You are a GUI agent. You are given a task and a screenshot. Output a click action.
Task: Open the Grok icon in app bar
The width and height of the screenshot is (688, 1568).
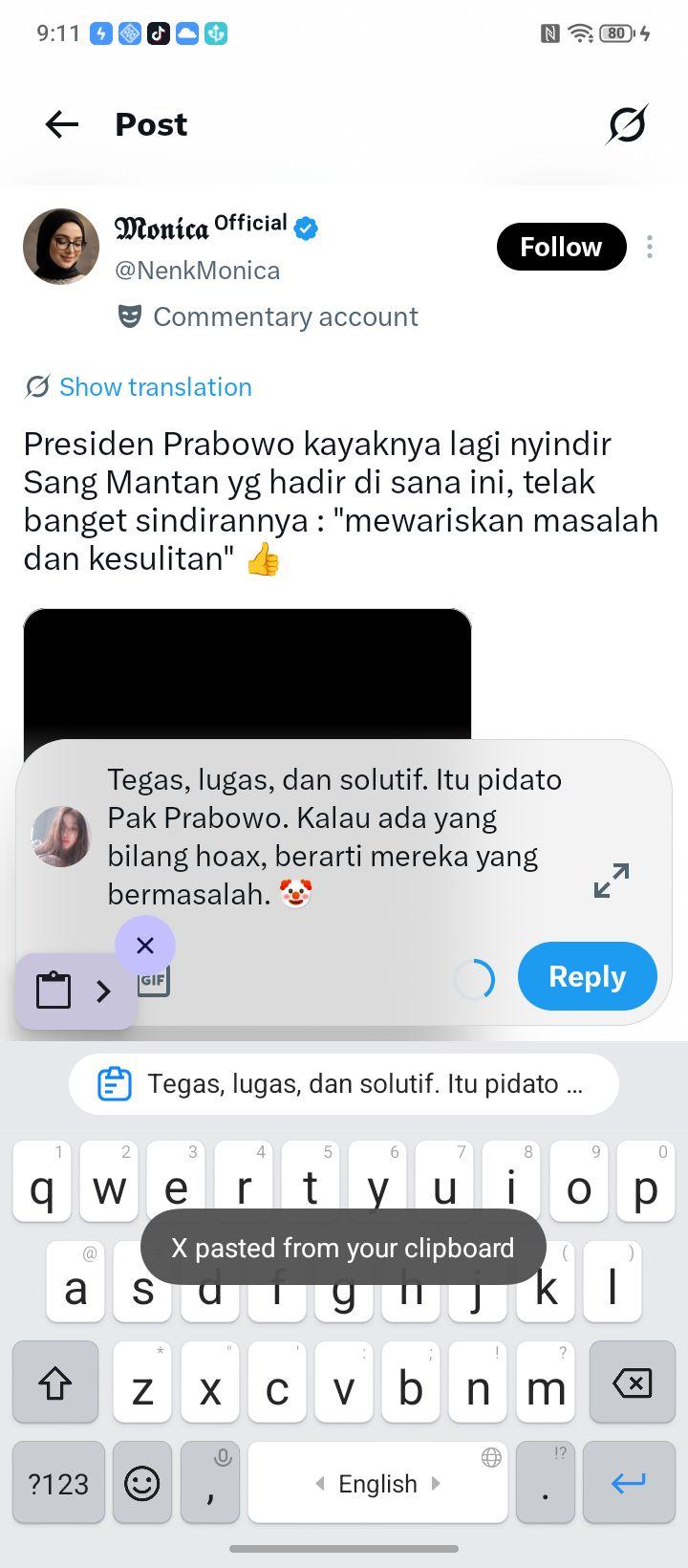click(627, 124)
